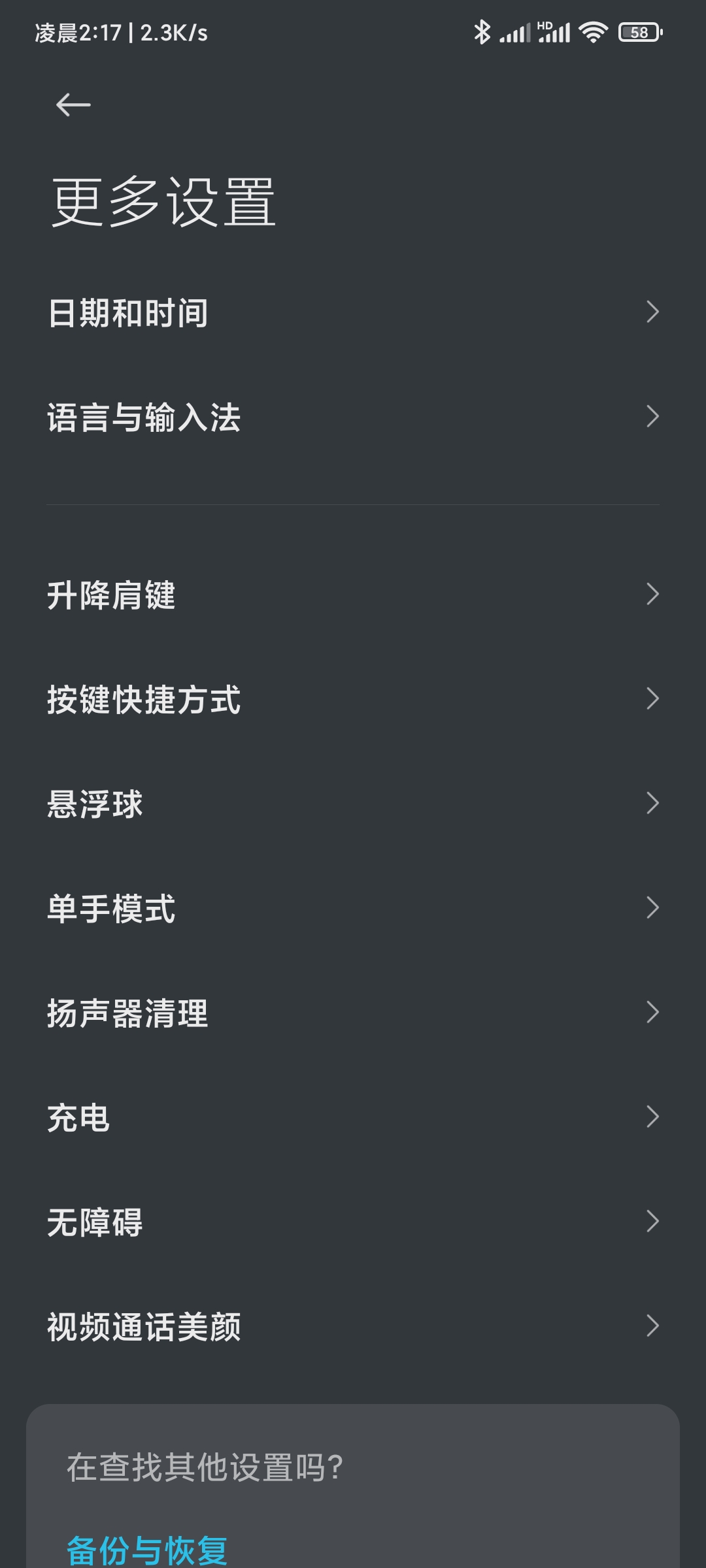Open 升降肩键 settings
Viewport: 706px width, 1568px height.
(x=353, y=595)
